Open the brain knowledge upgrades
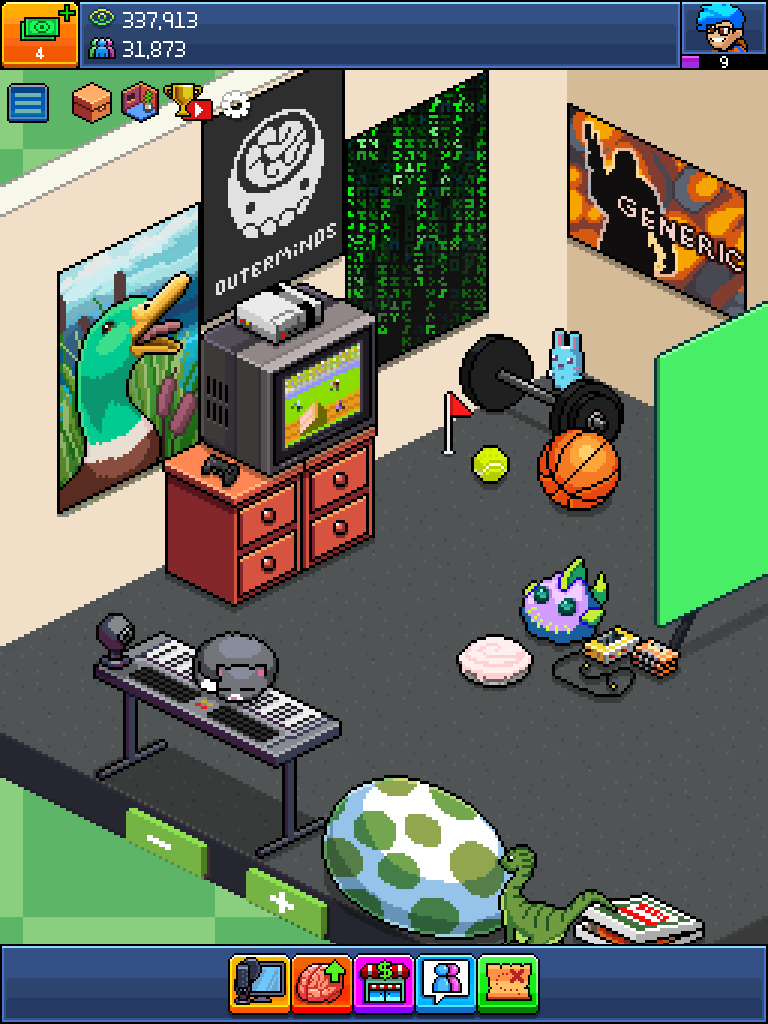Image resolution: width=768 pixels, height=1024 pixels. pyautogui.click(x=321, y=983)
